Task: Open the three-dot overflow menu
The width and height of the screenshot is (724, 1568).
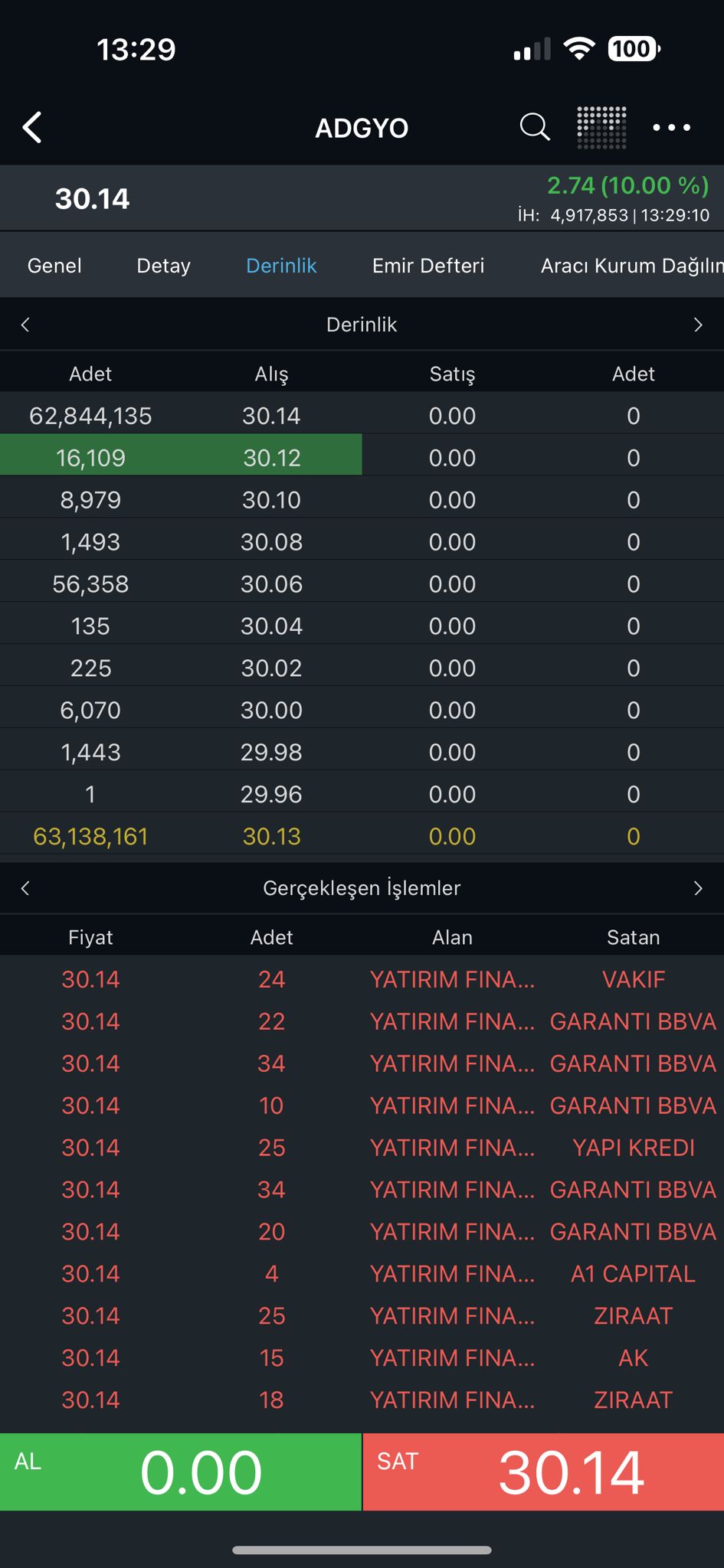Action: [672, 127]
